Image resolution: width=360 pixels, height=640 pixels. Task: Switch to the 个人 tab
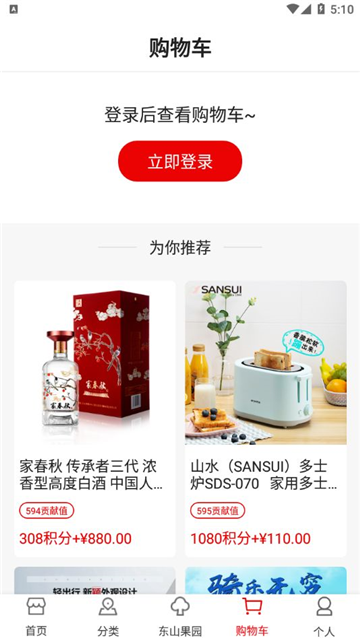point(324,617)
